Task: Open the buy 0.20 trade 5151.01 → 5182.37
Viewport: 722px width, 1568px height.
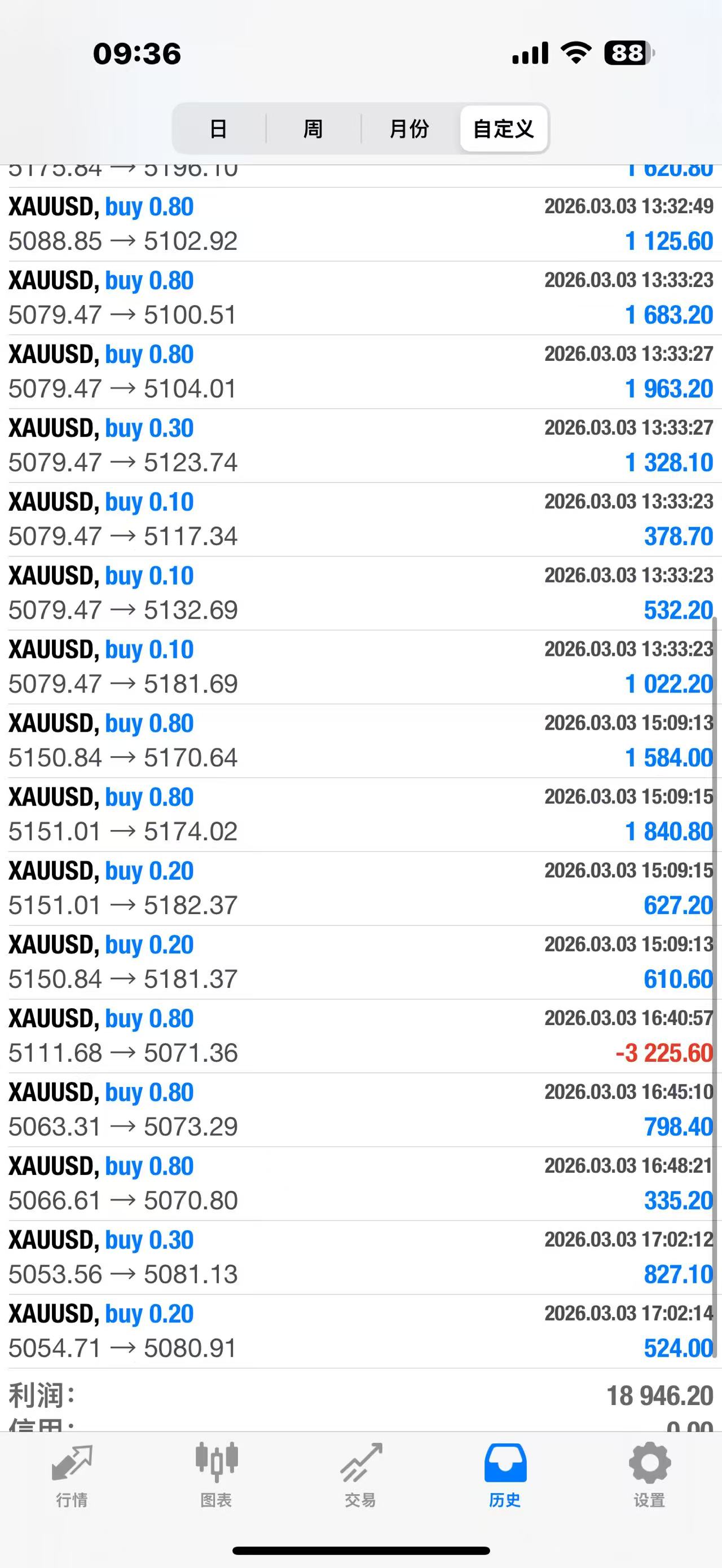Action: 360,888
